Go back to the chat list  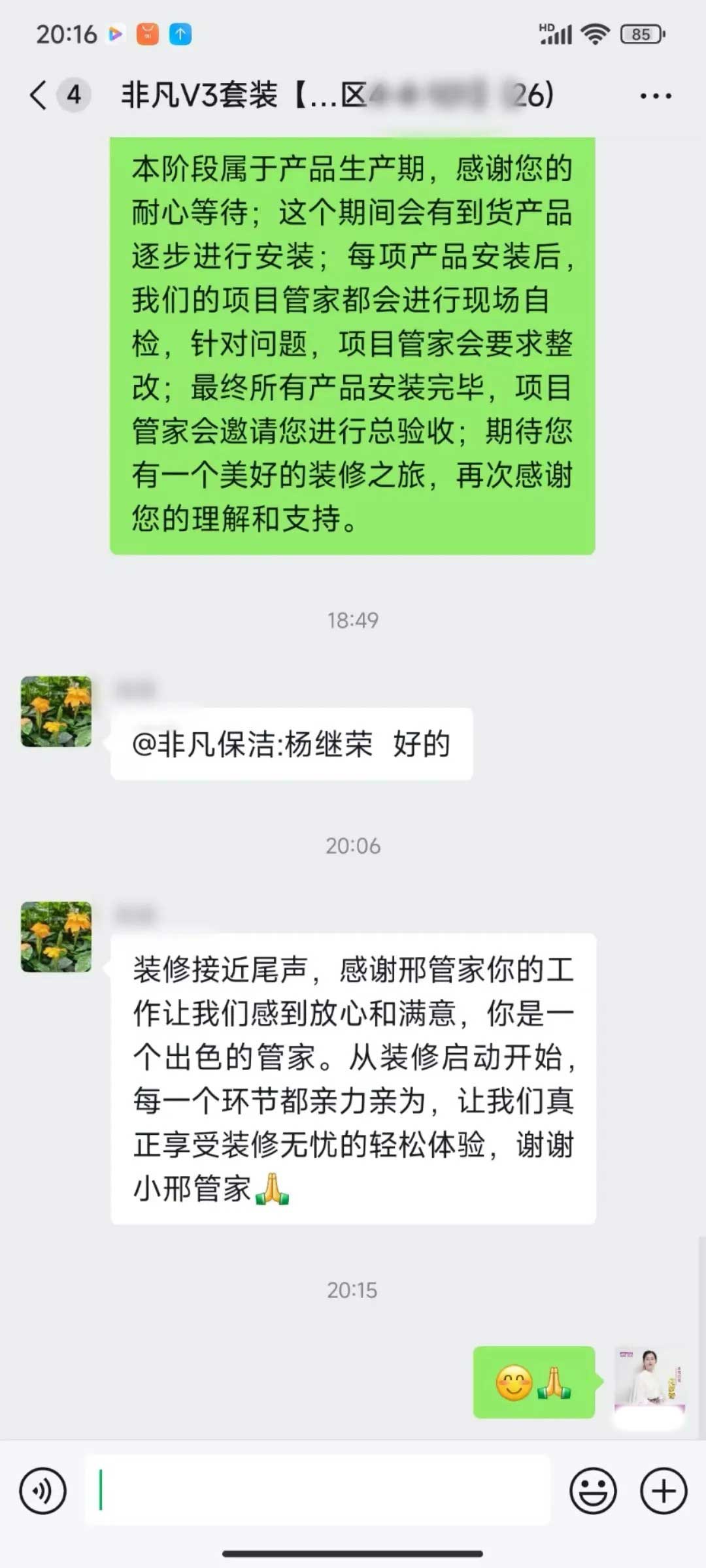[39, 95]
